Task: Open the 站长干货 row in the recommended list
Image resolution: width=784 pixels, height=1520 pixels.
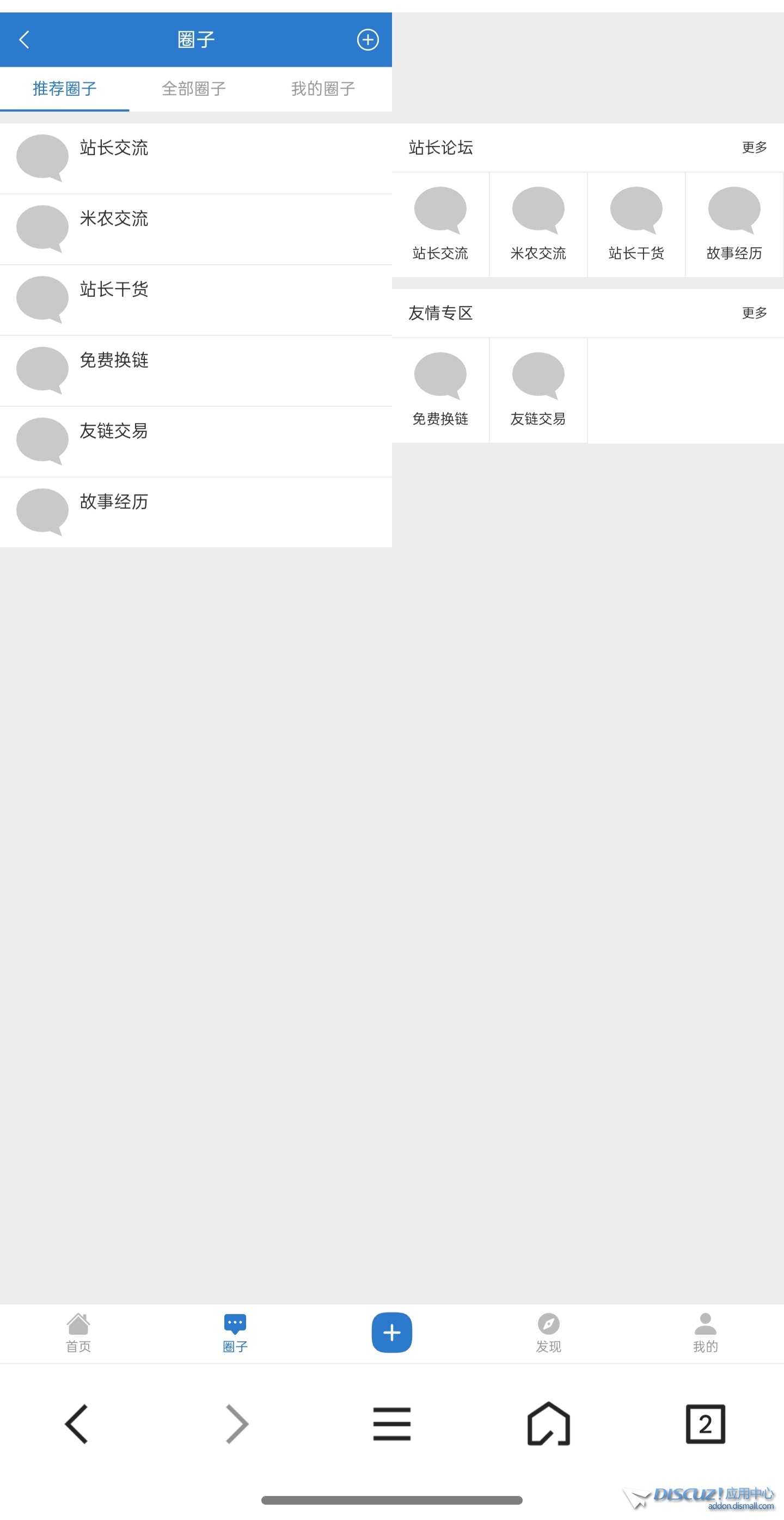Action: point(195,300)
